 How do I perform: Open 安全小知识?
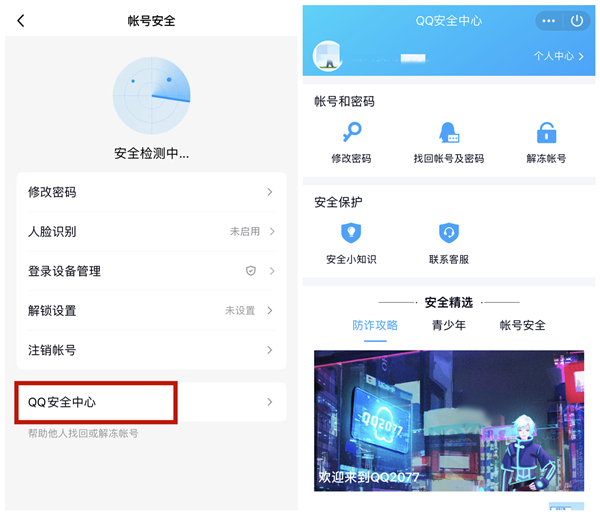(351, 243)
